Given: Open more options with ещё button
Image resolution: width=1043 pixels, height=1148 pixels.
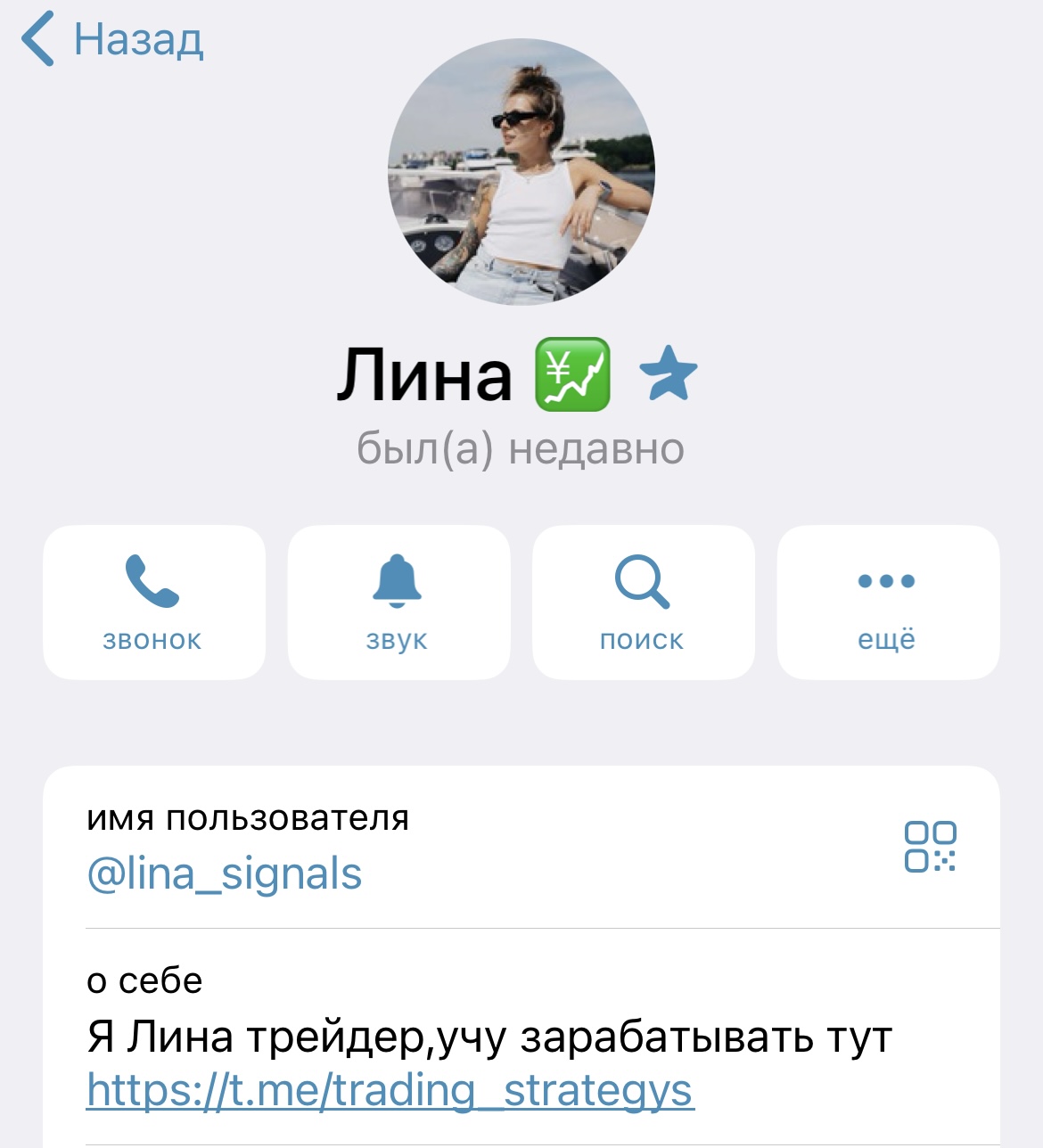Looking at the screenshot, I should (887, 602).
